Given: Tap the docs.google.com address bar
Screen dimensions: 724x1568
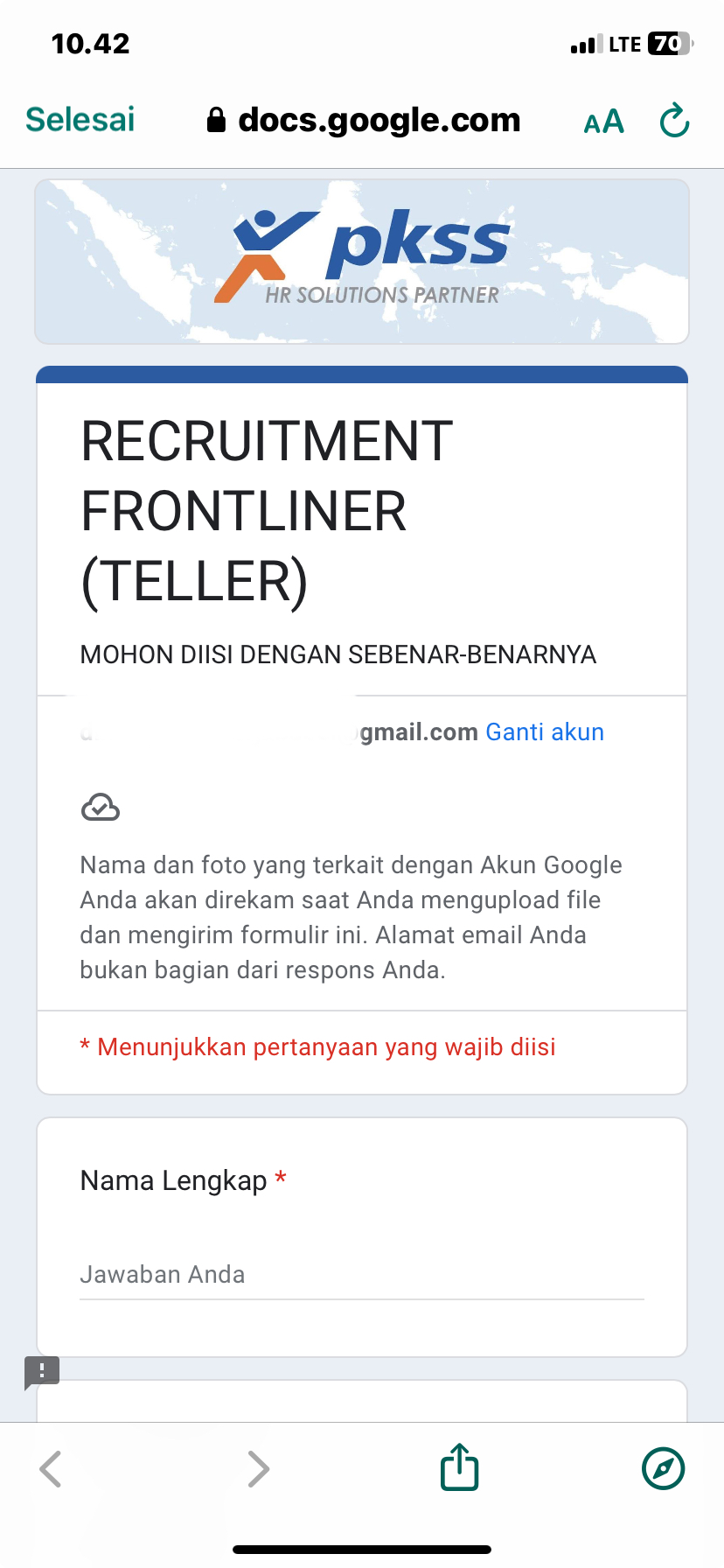Looking at the screenshot, I should (364, 120).
